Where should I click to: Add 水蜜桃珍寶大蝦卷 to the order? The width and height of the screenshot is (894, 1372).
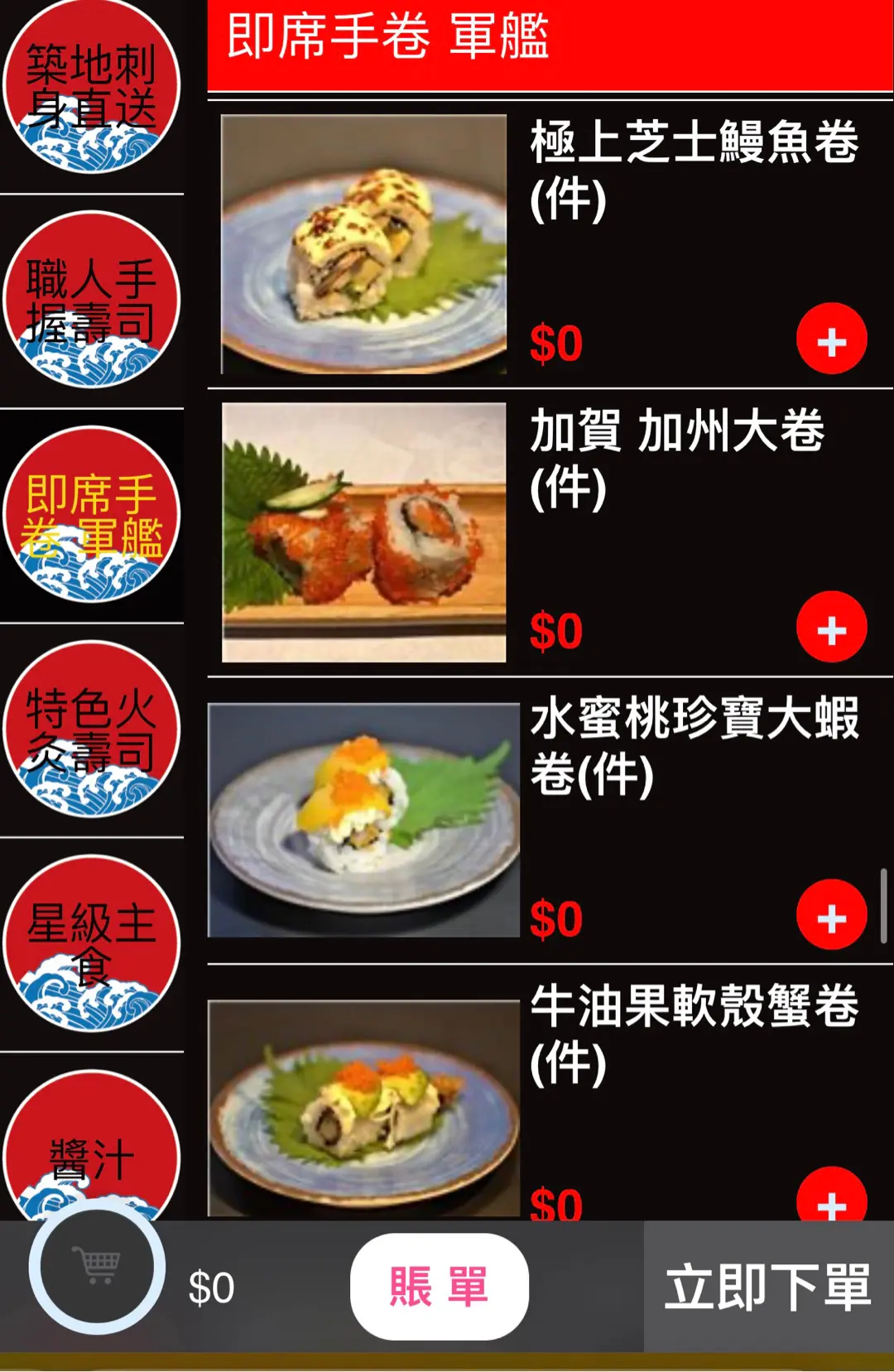831,916
